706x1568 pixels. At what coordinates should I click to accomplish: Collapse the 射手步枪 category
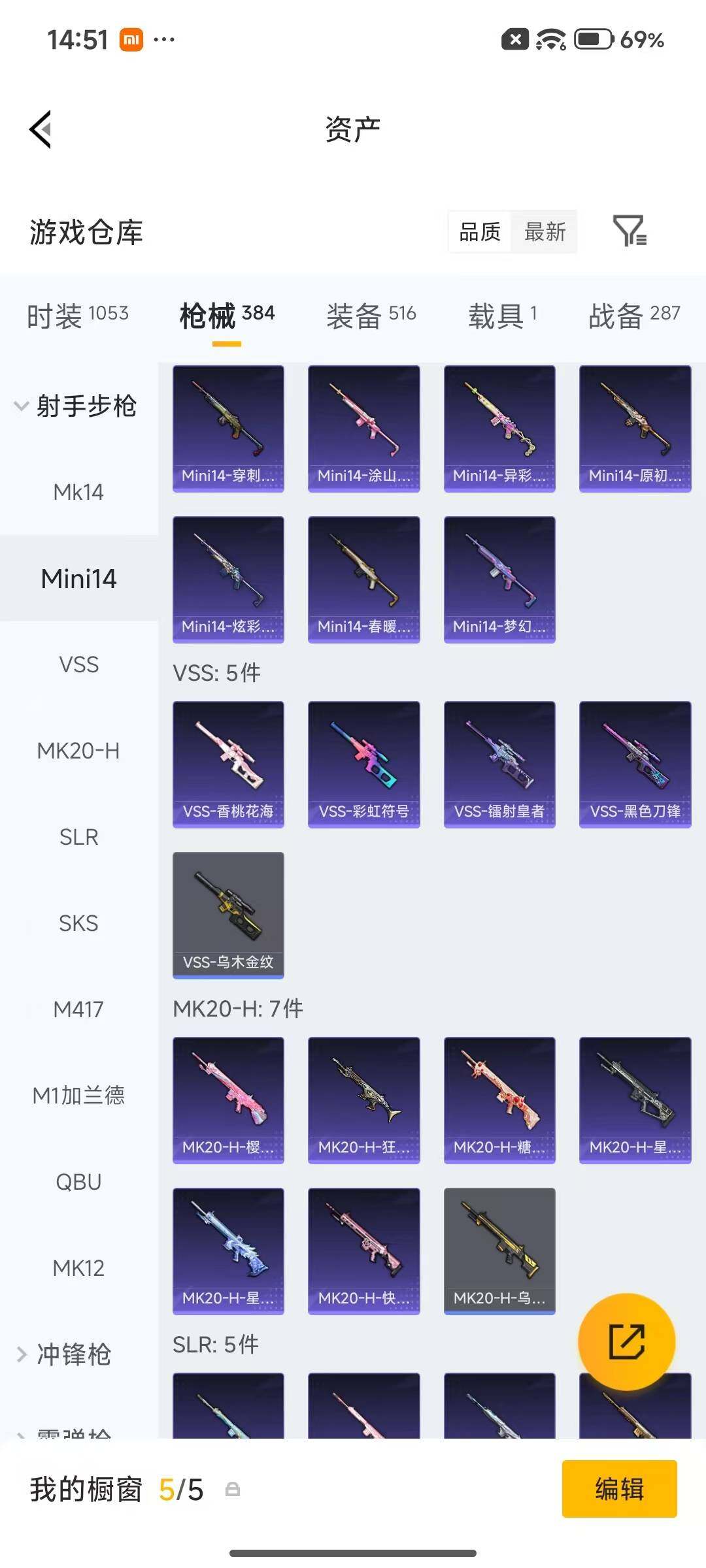(75, 406)
